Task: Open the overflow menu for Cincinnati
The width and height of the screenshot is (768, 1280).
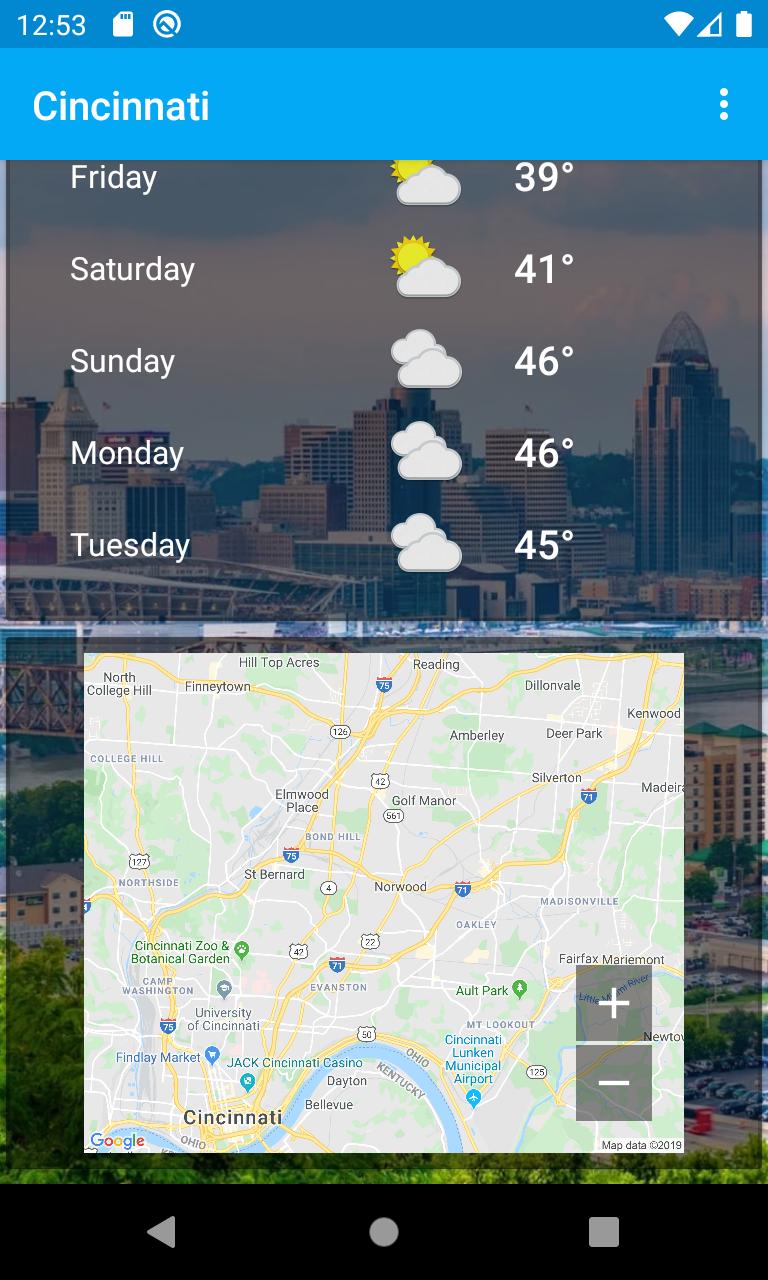Action: click(723, 103)
